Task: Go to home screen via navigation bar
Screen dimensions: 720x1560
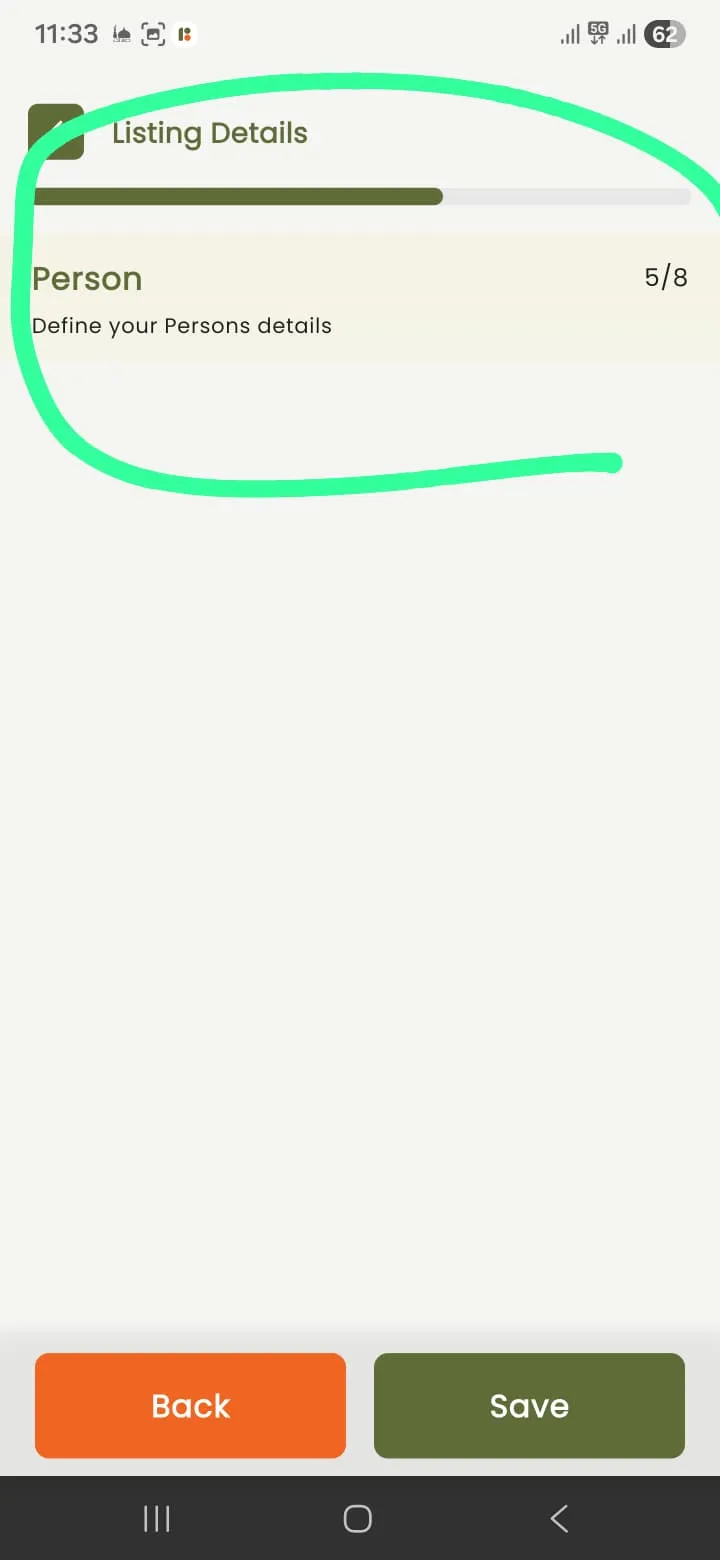Action: tap(358, 1519)
